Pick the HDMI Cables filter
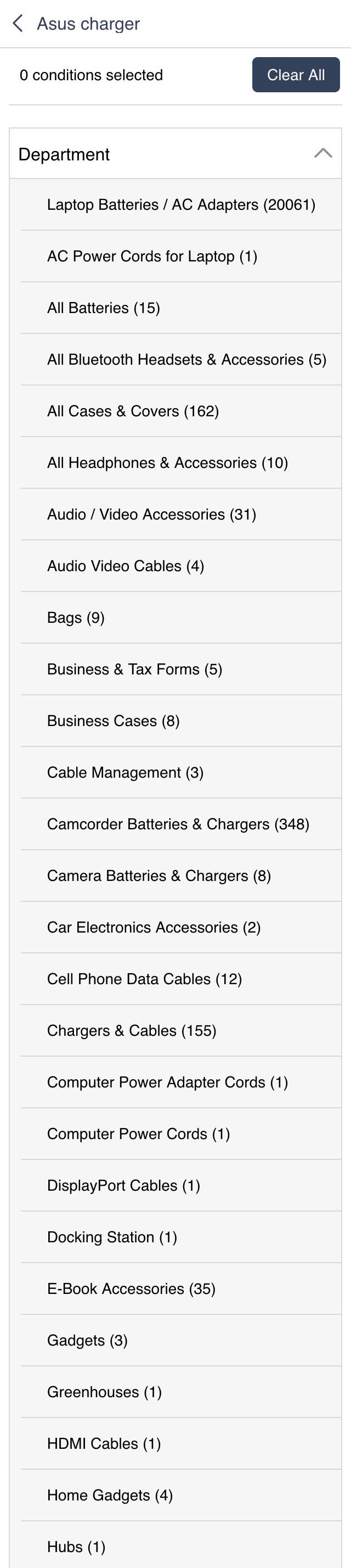The image size is (351, 1568). coord(104,1443)
